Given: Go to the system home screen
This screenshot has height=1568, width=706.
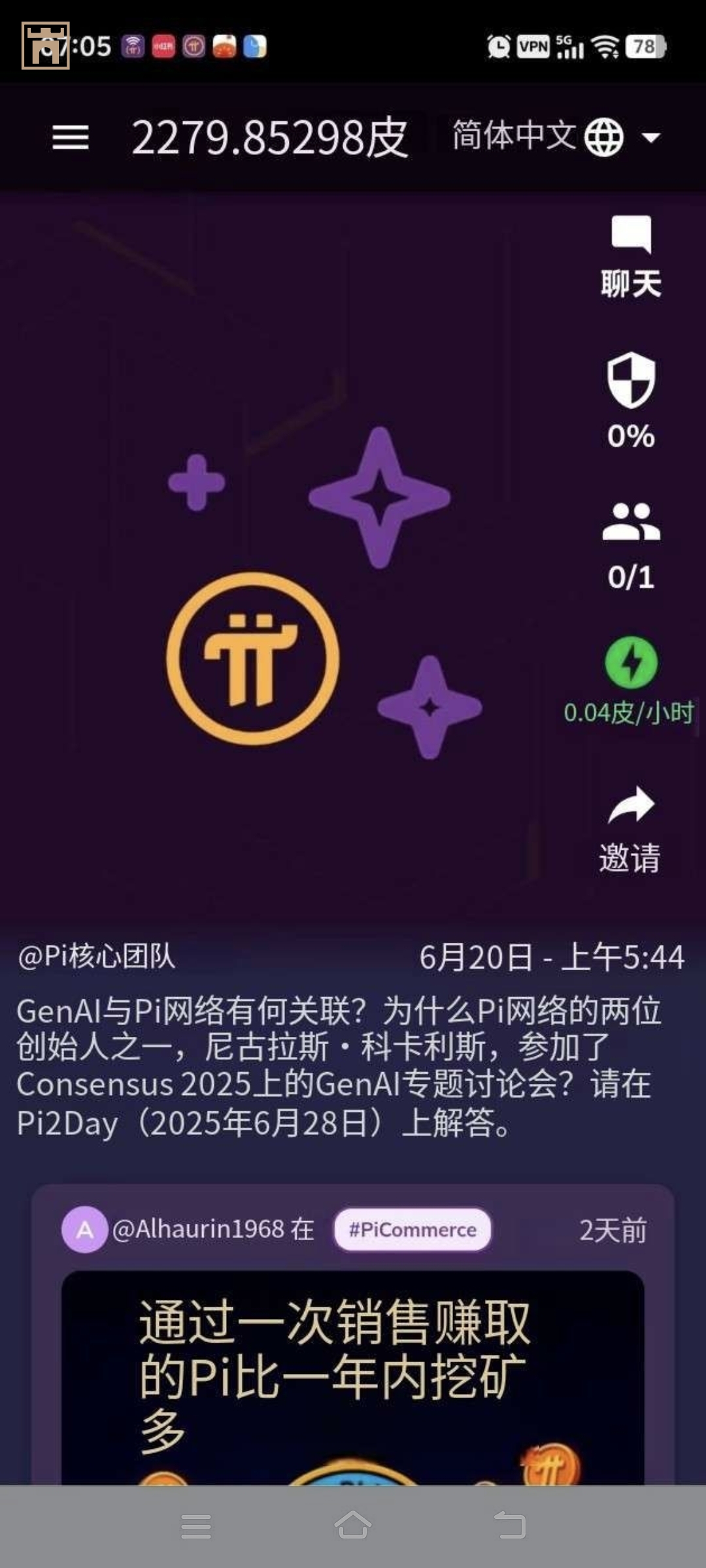Looking at the screenshot, I should coord(353,1526).
